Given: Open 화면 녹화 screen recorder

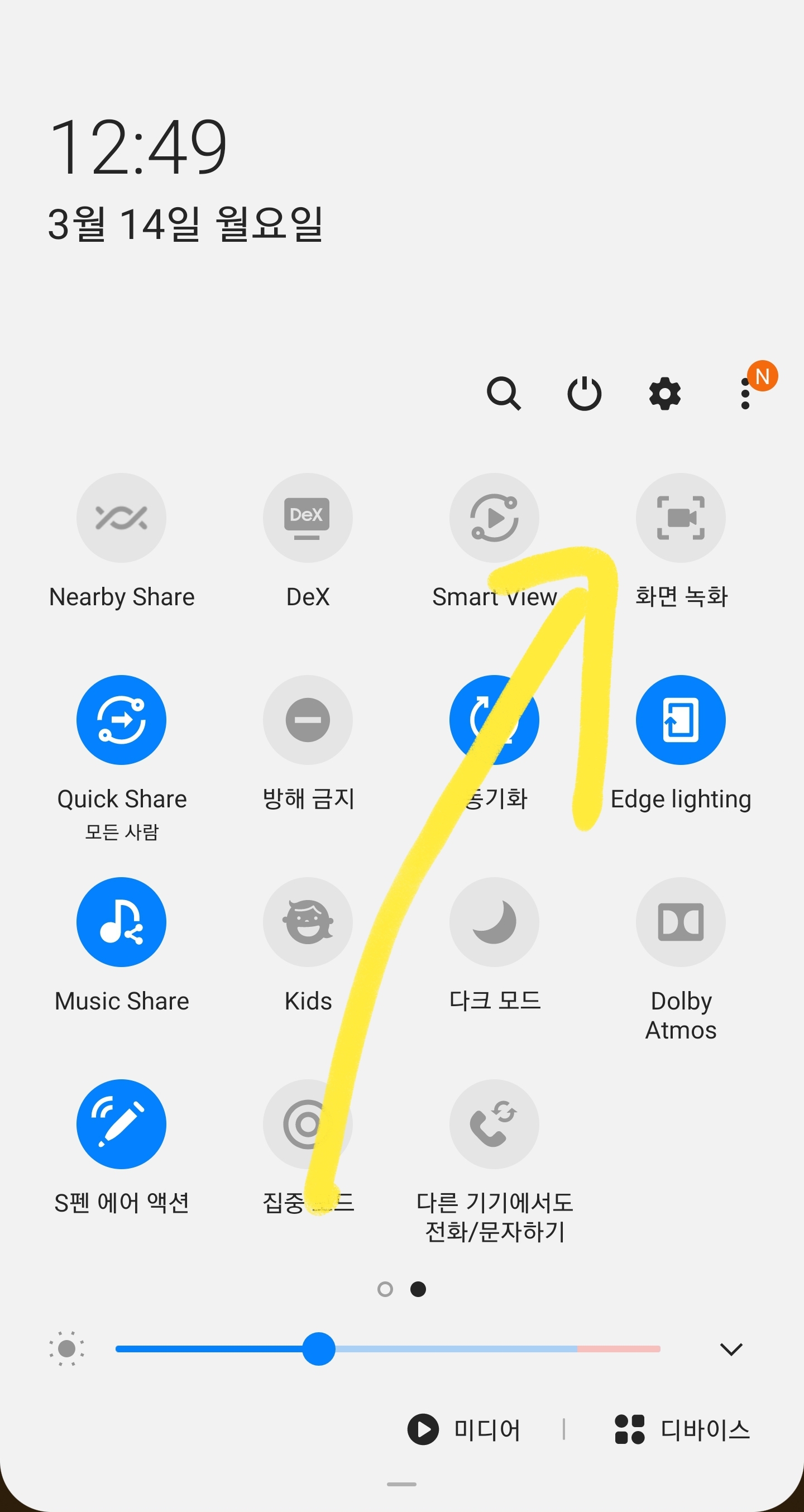Looking at the screenshot, I should pos(680,517).
